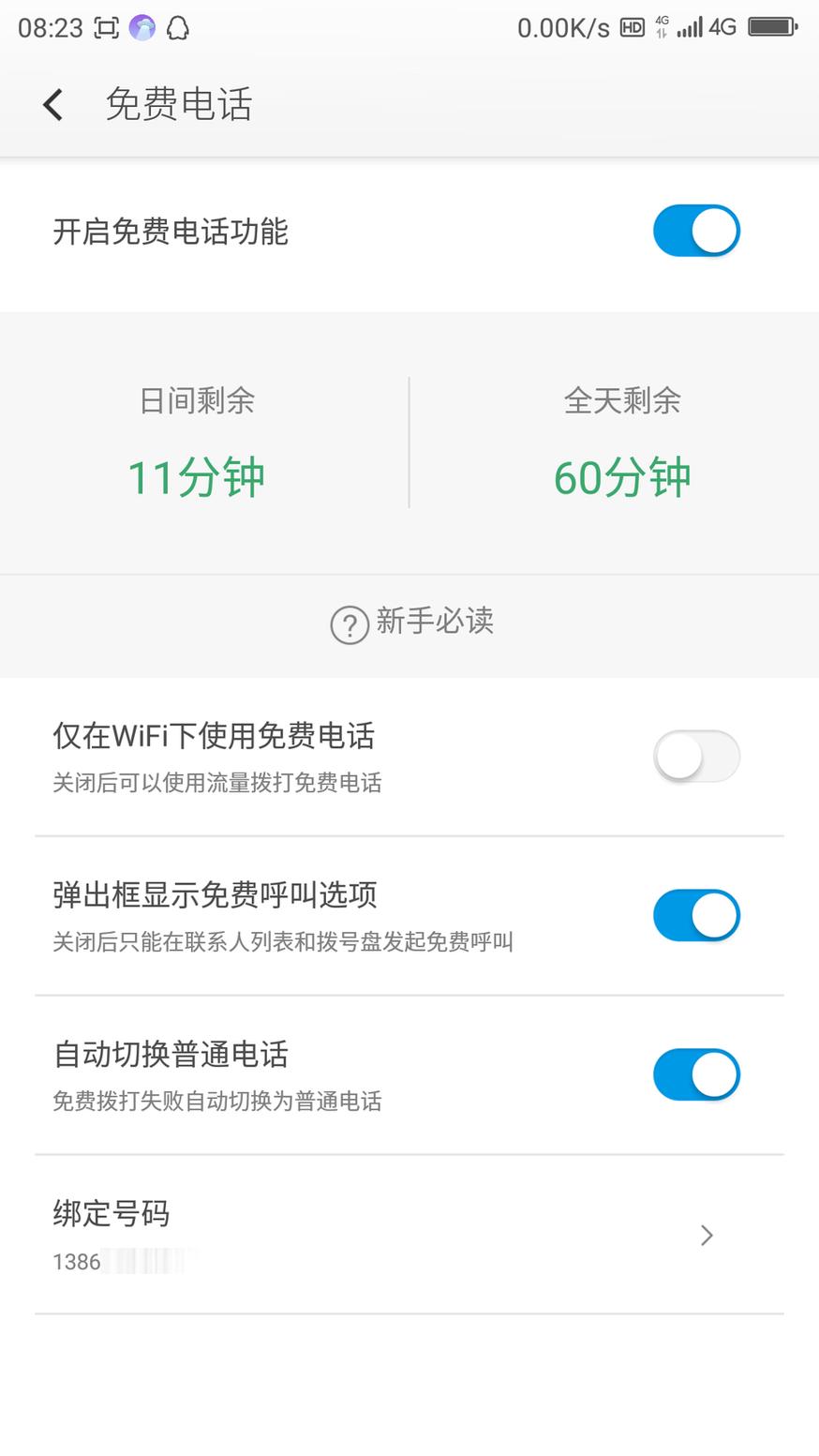
Task: Tap the back arrow to exit 免费电话 settings
Action: click(x=52, y=104)
